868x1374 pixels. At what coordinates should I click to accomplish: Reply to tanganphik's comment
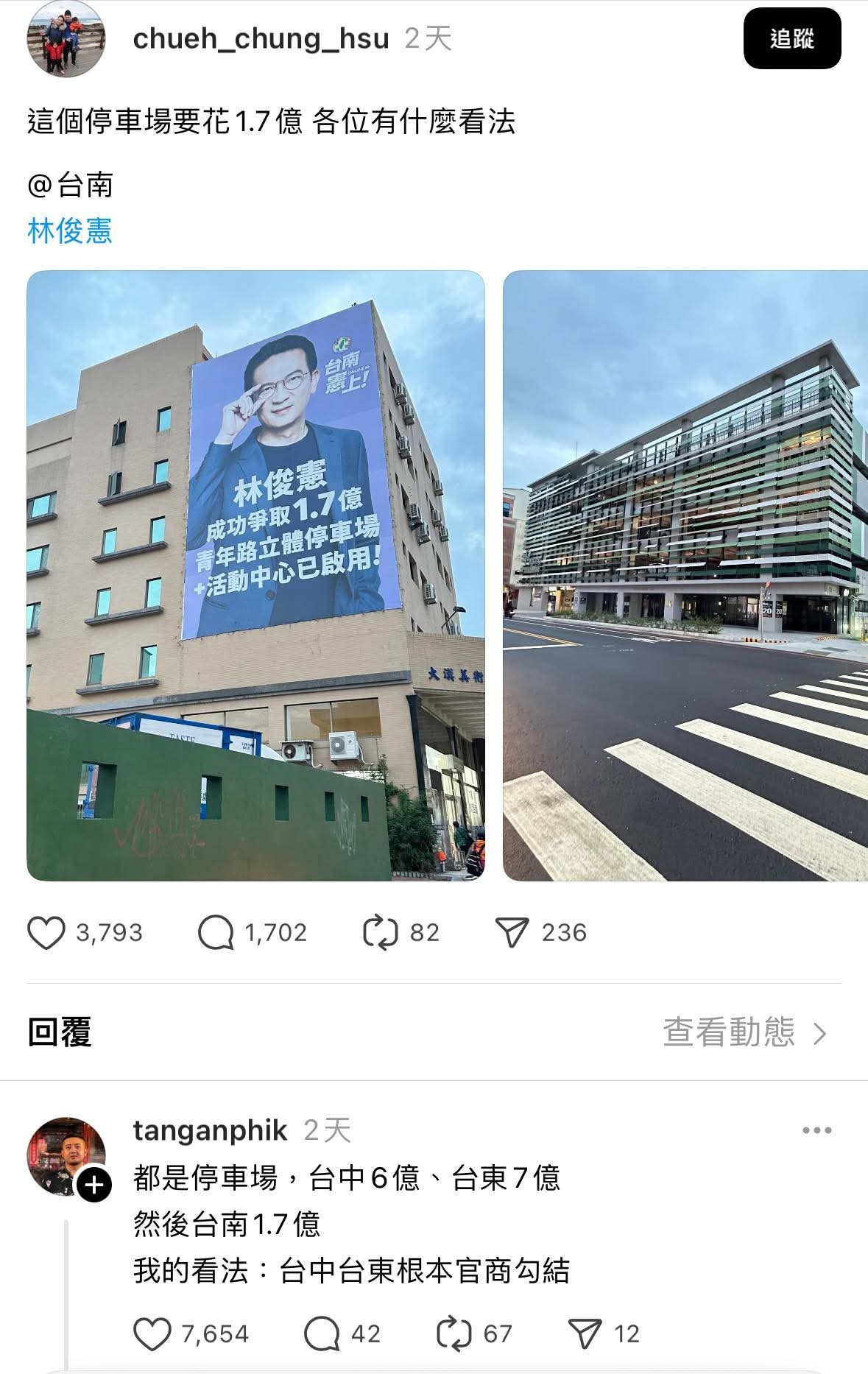(x=322, y=1334)
